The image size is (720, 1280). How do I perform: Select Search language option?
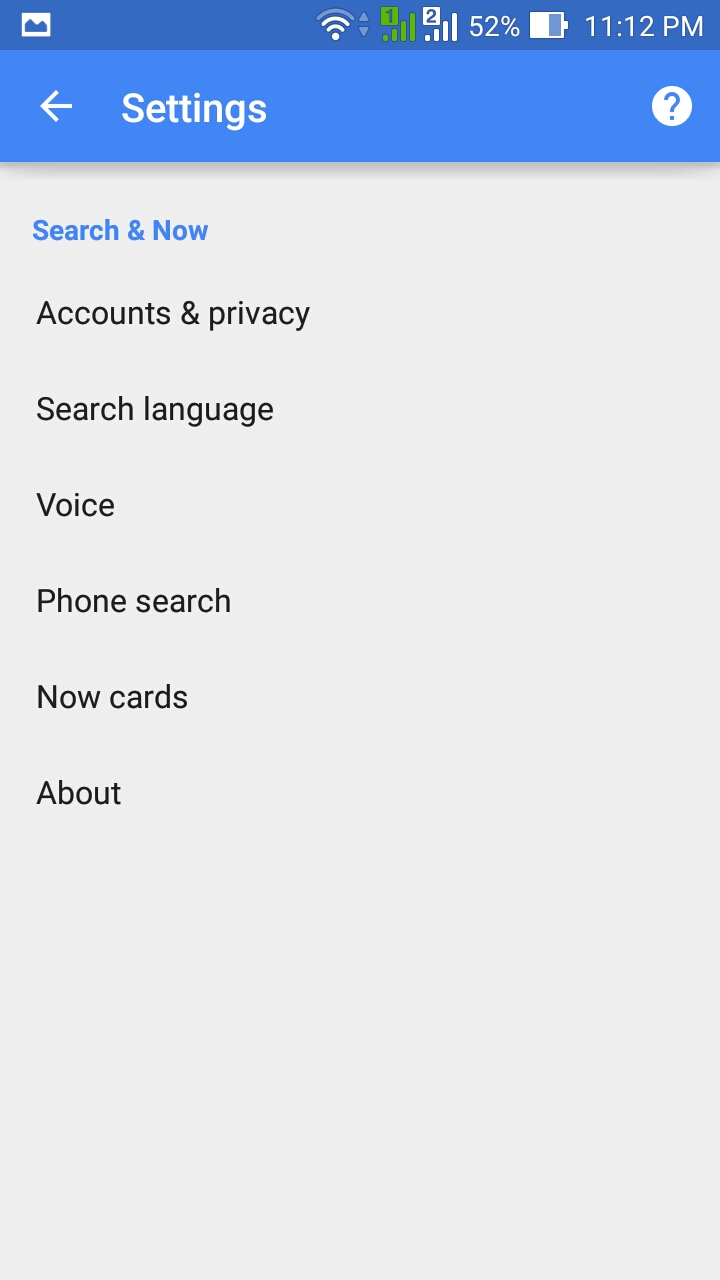155,410
